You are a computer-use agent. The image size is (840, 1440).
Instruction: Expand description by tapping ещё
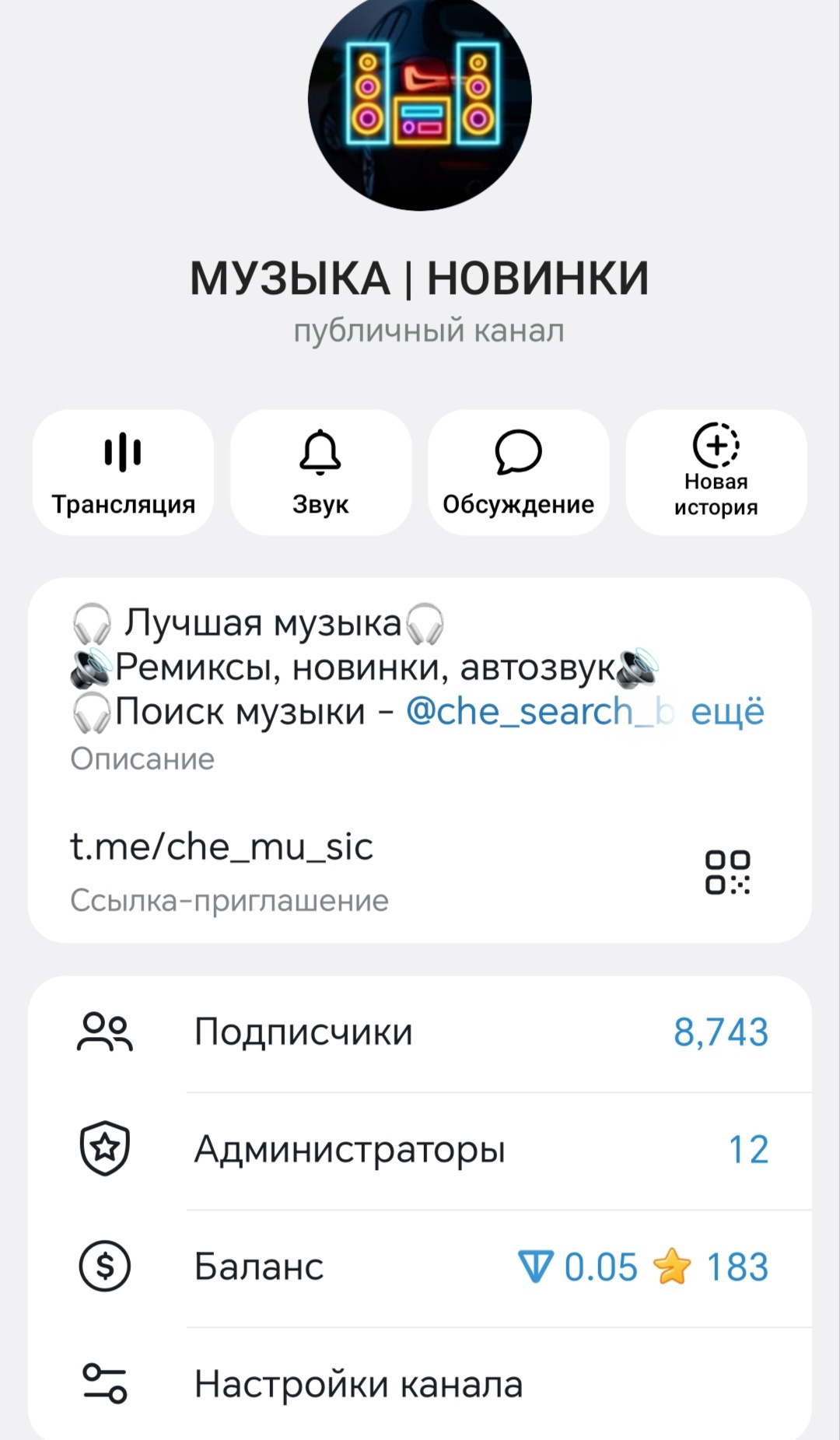727,712
